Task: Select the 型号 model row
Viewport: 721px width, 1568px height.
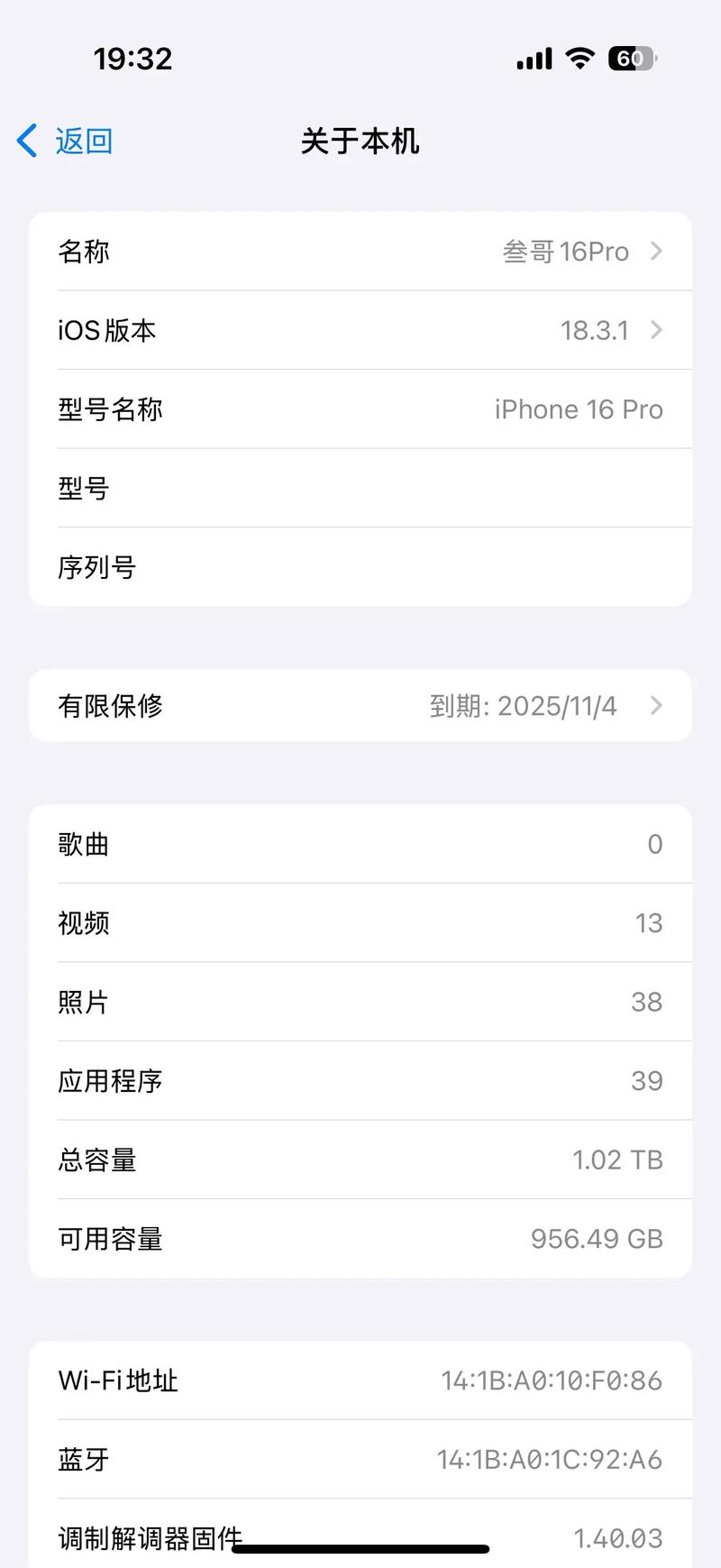Action: pos(360,488)
